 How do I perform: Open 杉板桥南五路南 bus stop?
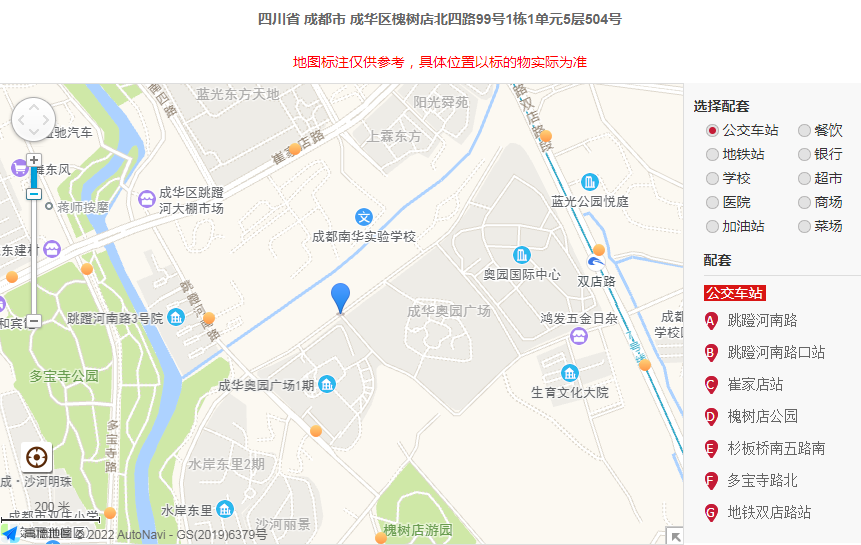[x=776, y=448]
